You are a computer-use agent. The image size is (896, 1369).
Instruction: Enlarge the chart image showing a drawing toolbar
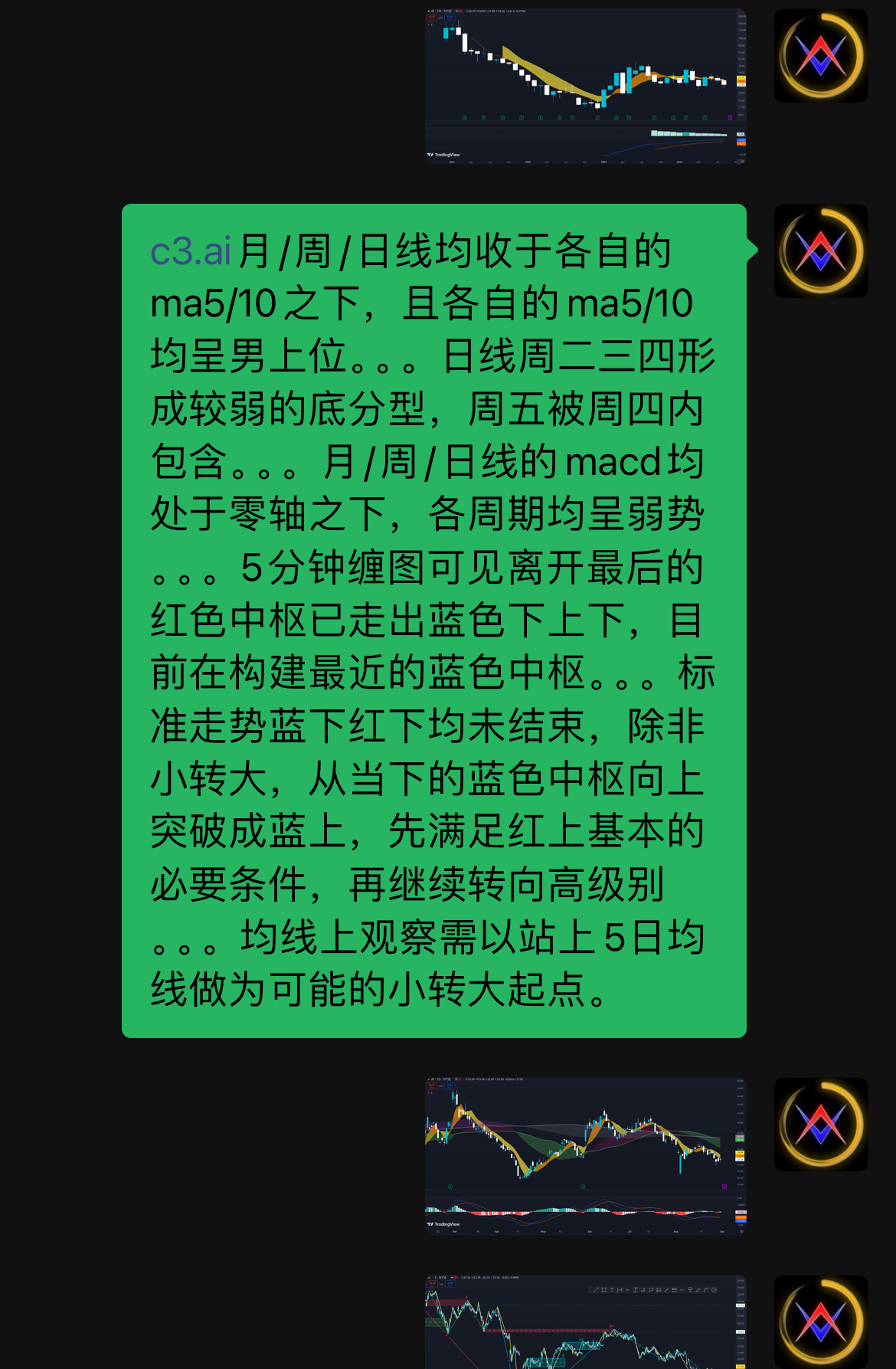click(586, 1322)
